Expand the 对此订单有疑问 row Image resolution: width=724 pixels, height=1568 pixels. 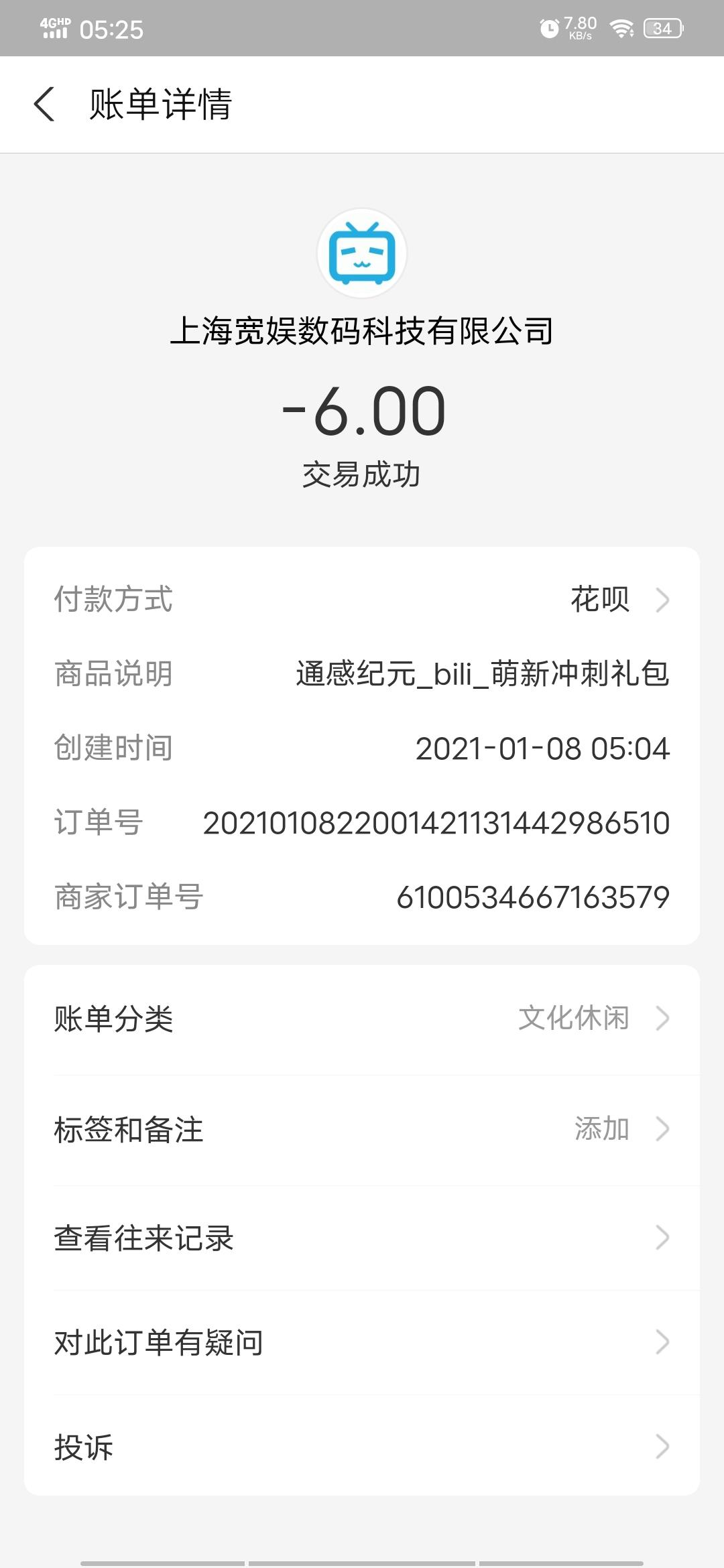point(362,1342)
